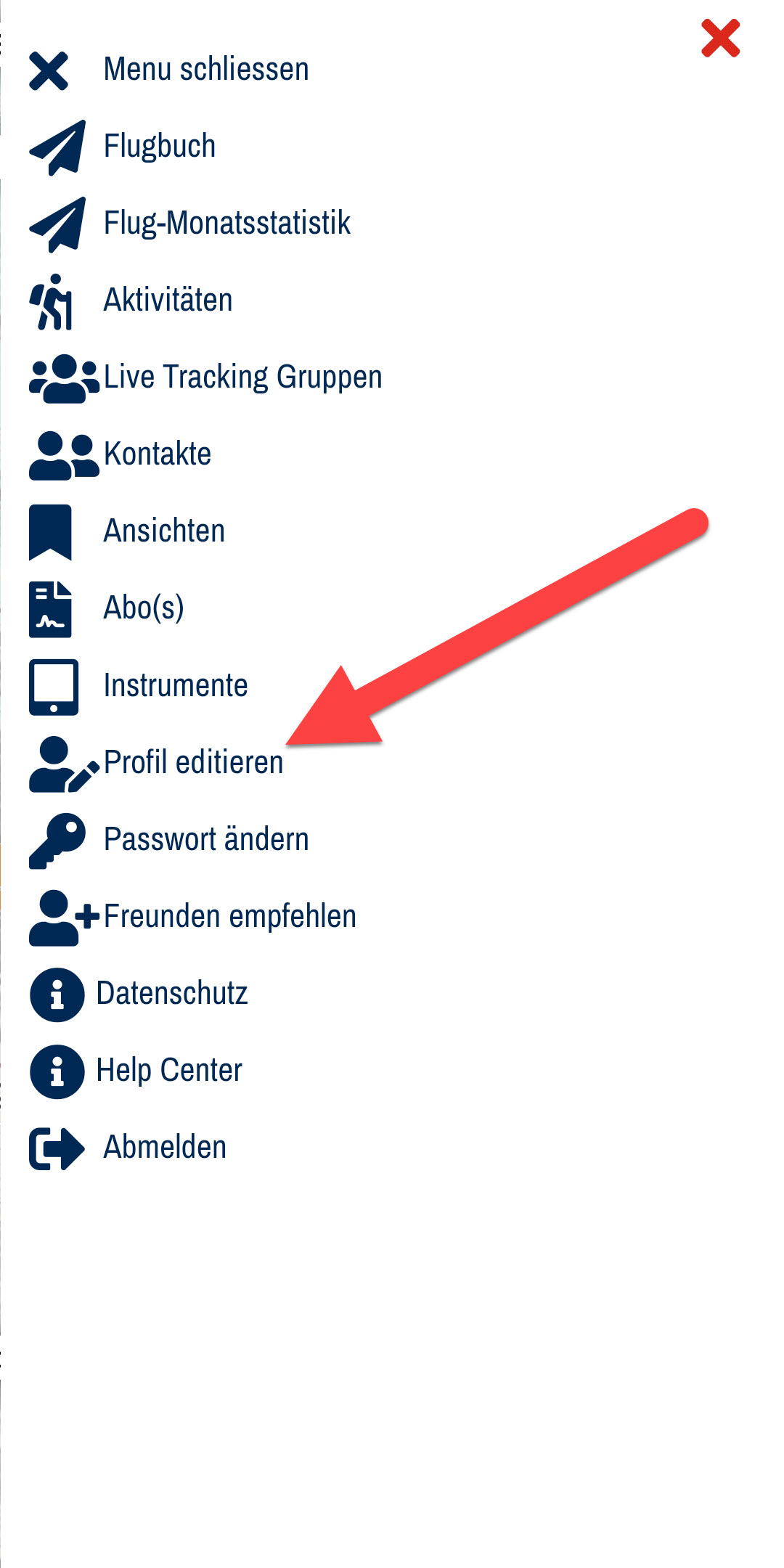Select Menu schliessen

click(205, 70)
